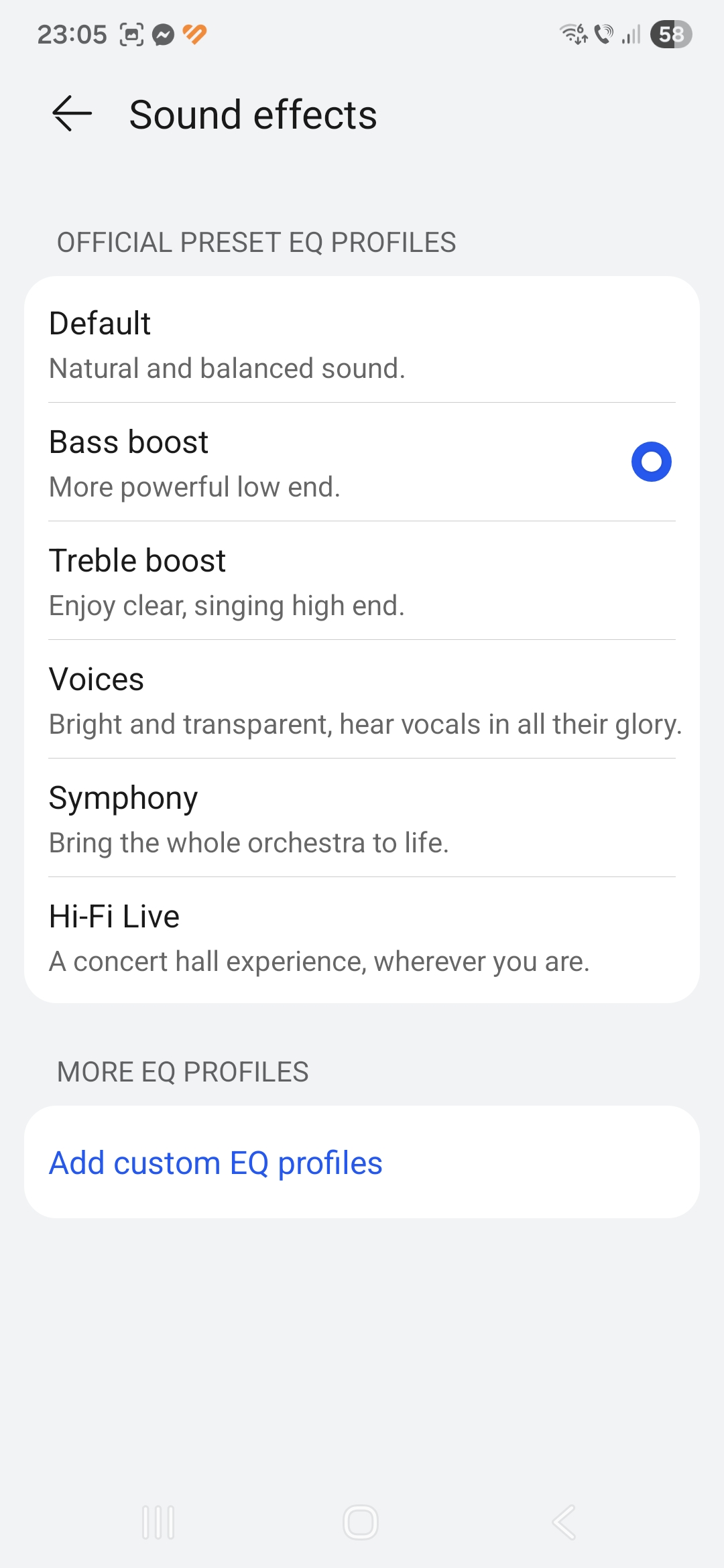
Task: Select the Default EQ profile
Action: click(362, 344)
